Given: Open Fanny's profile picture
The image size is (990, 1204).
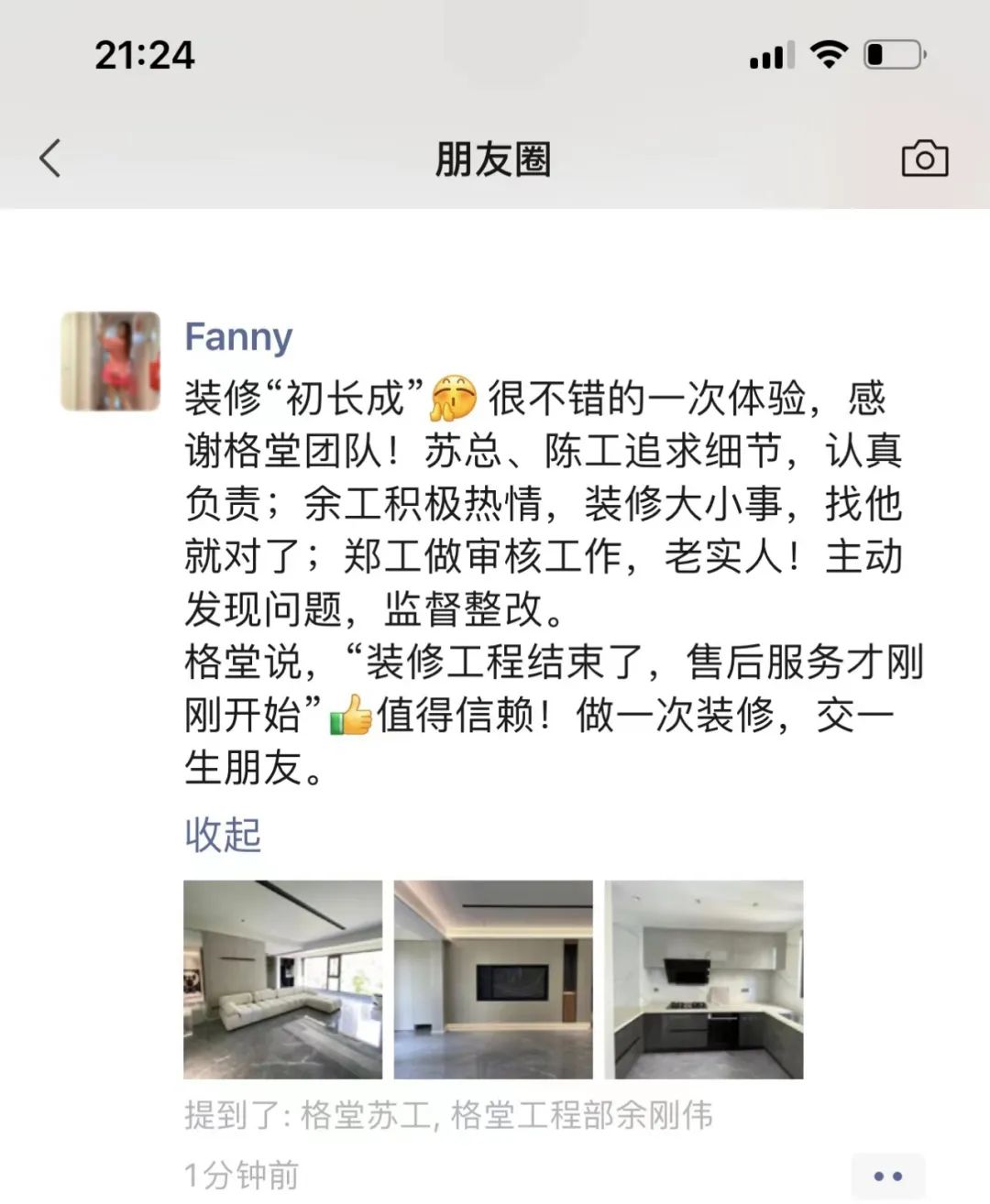Looking at the screenshot, I should pyautogui.click(x=110, y=361).
